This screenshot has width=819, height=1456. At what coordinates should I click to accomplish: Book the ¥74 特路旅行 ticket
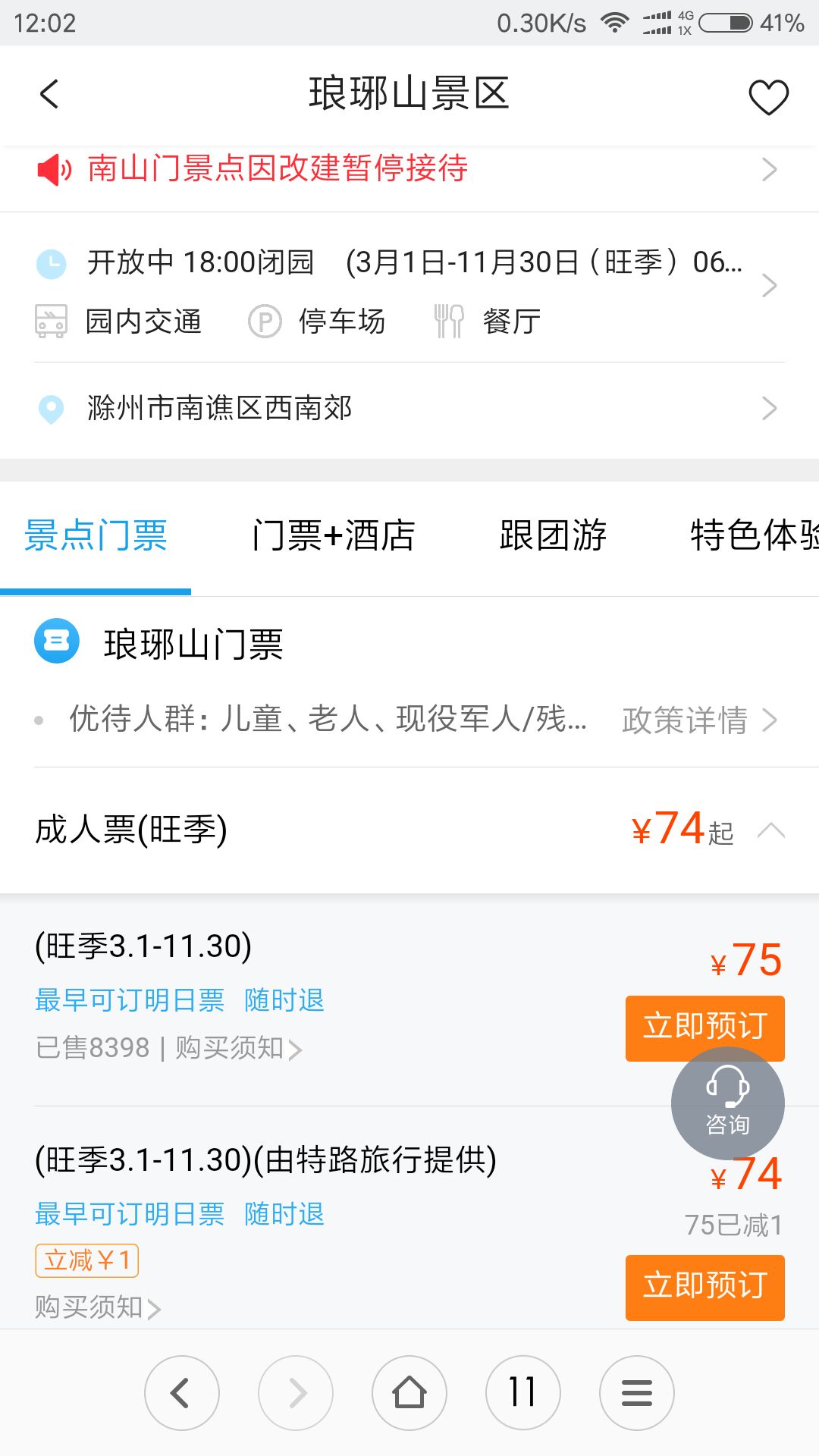point(705,1287)
